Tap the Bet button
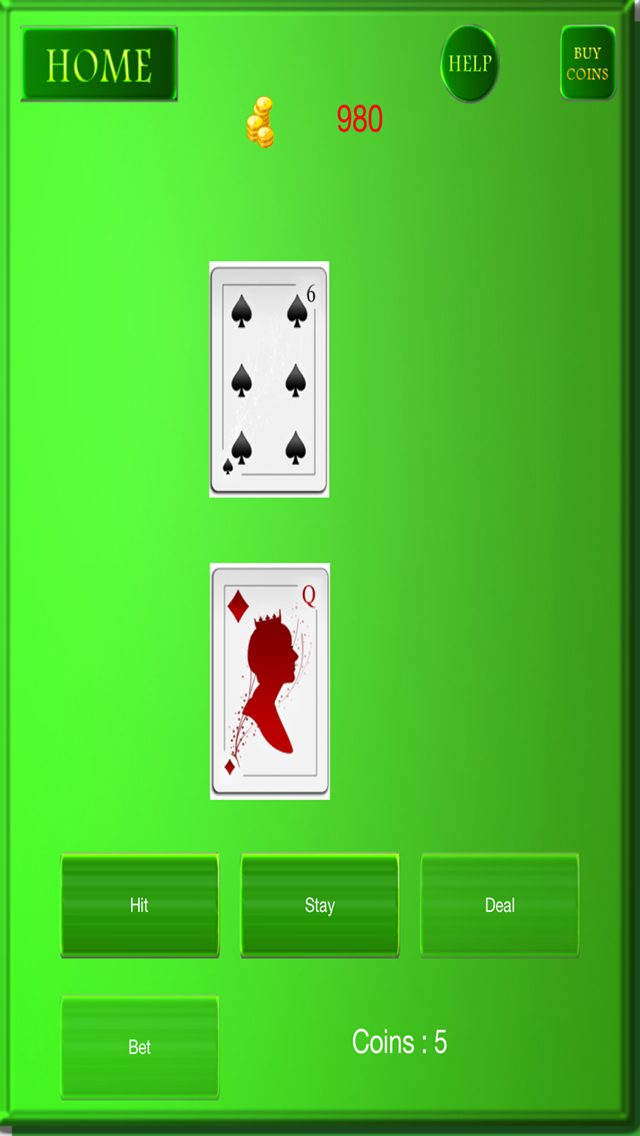 pos(140,1047)
